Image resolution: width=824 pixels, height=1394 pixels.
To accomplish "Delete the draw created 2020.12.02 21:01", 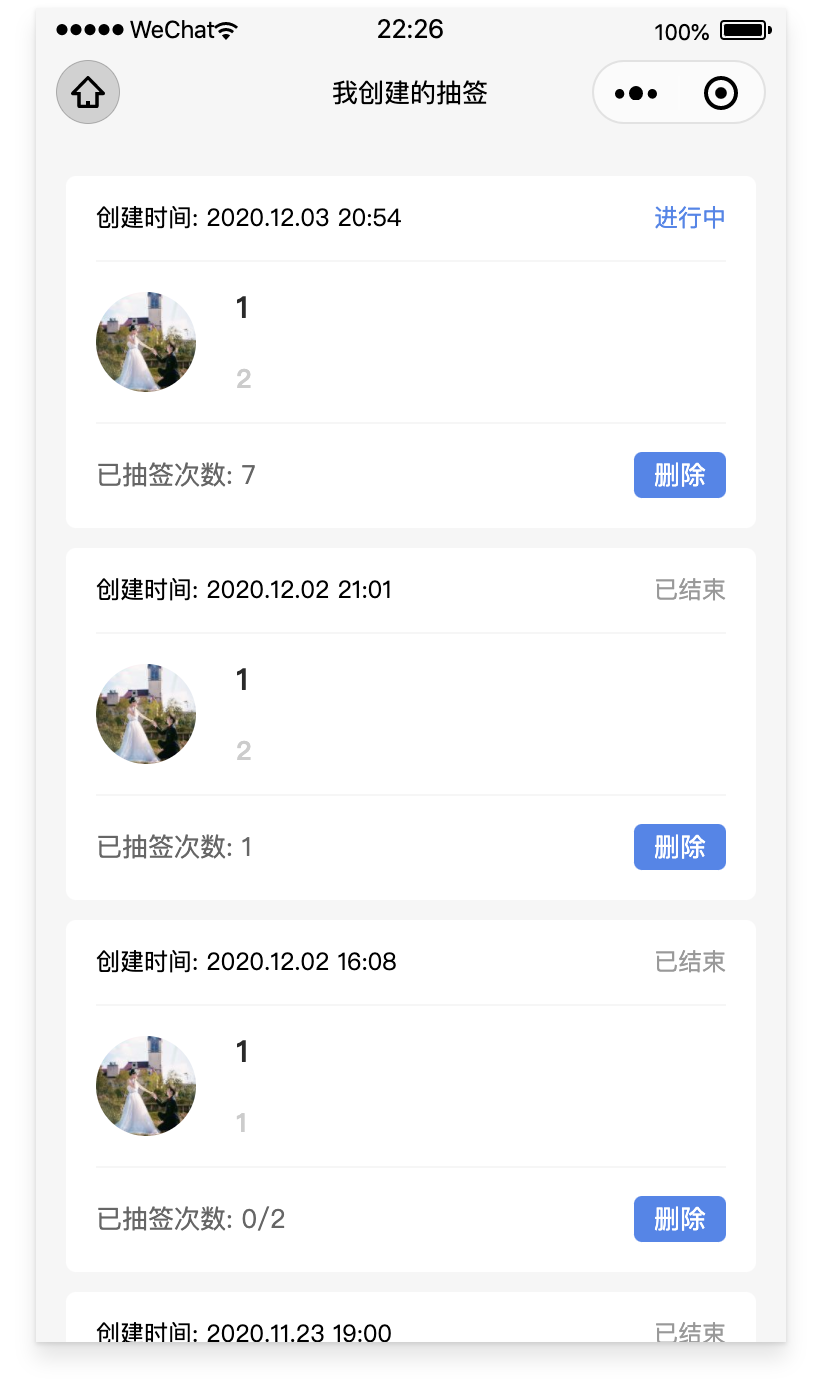I will pos(680,847).
